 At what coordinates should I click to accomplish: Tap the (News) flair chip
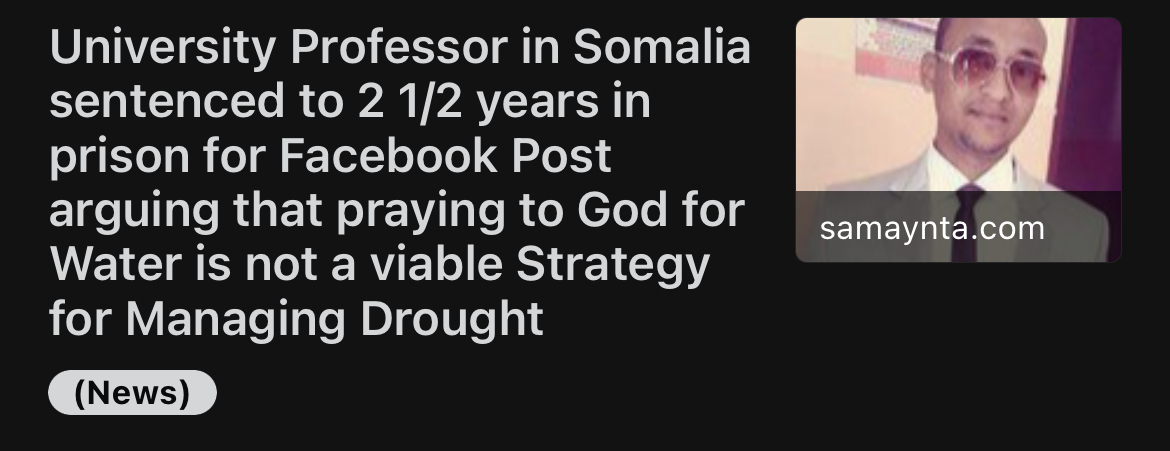click(132, 393)
